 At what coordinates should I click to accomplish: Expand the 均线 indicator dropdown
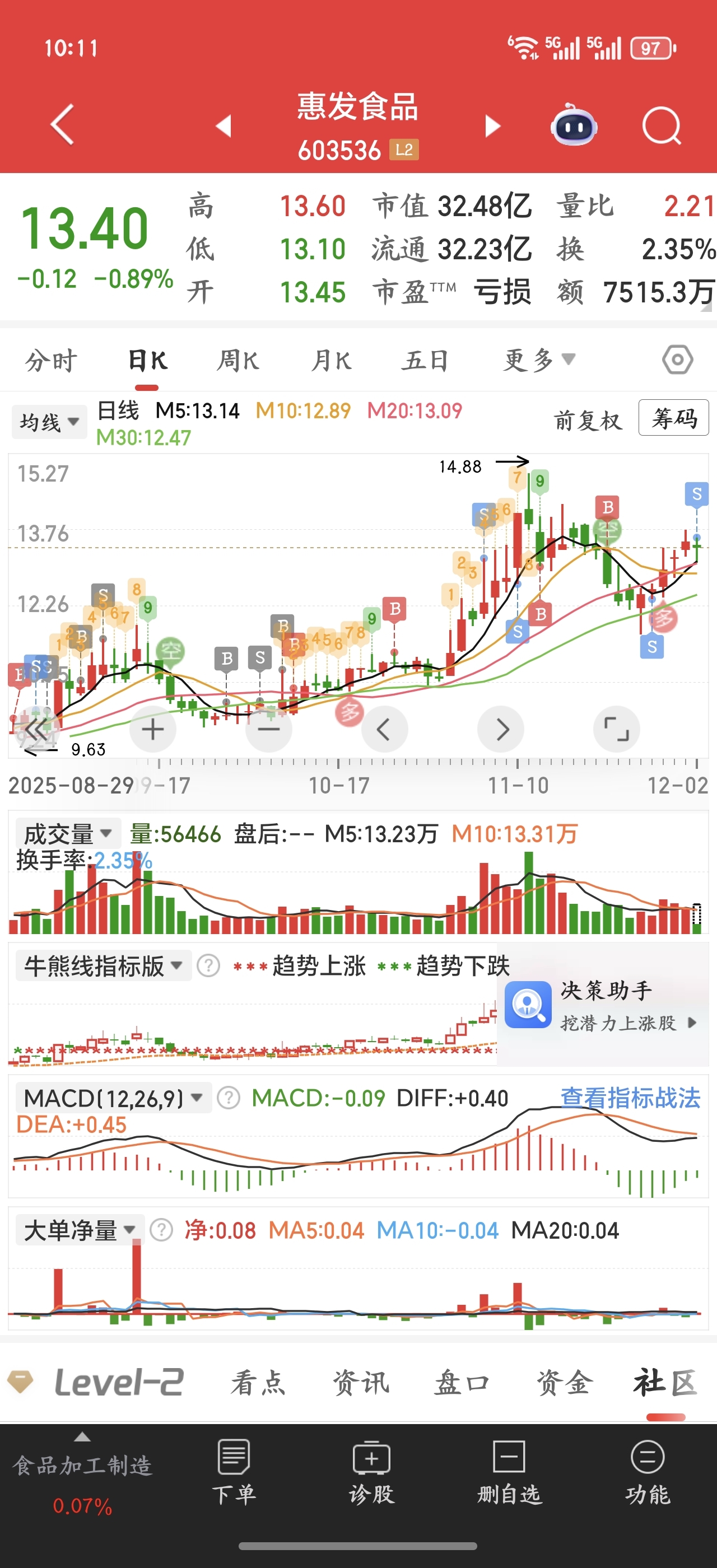click(49, 422)
